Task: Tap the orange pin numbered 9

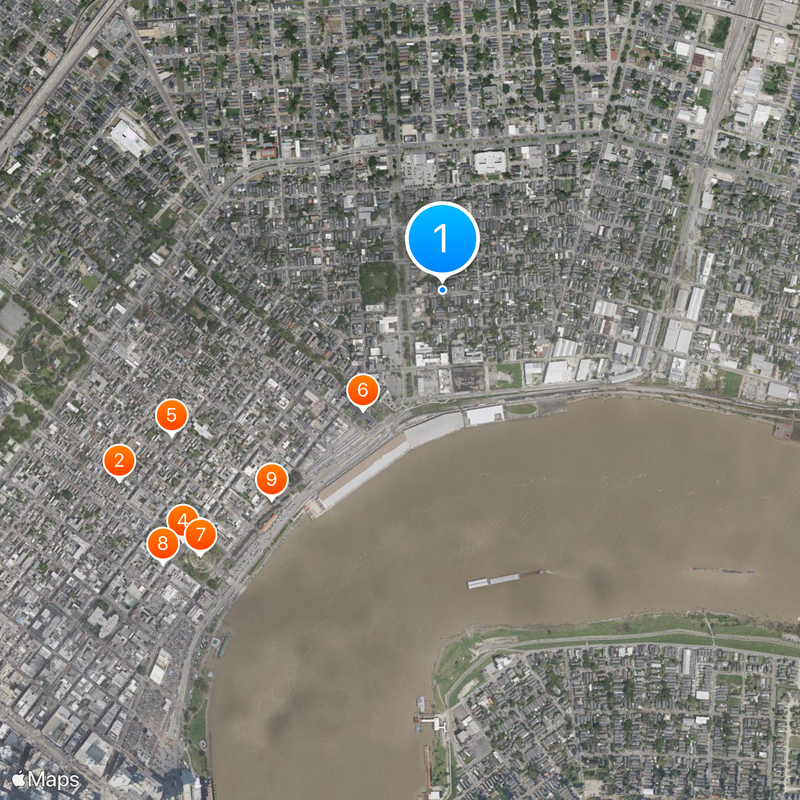Action: click(x=271, y=479)
